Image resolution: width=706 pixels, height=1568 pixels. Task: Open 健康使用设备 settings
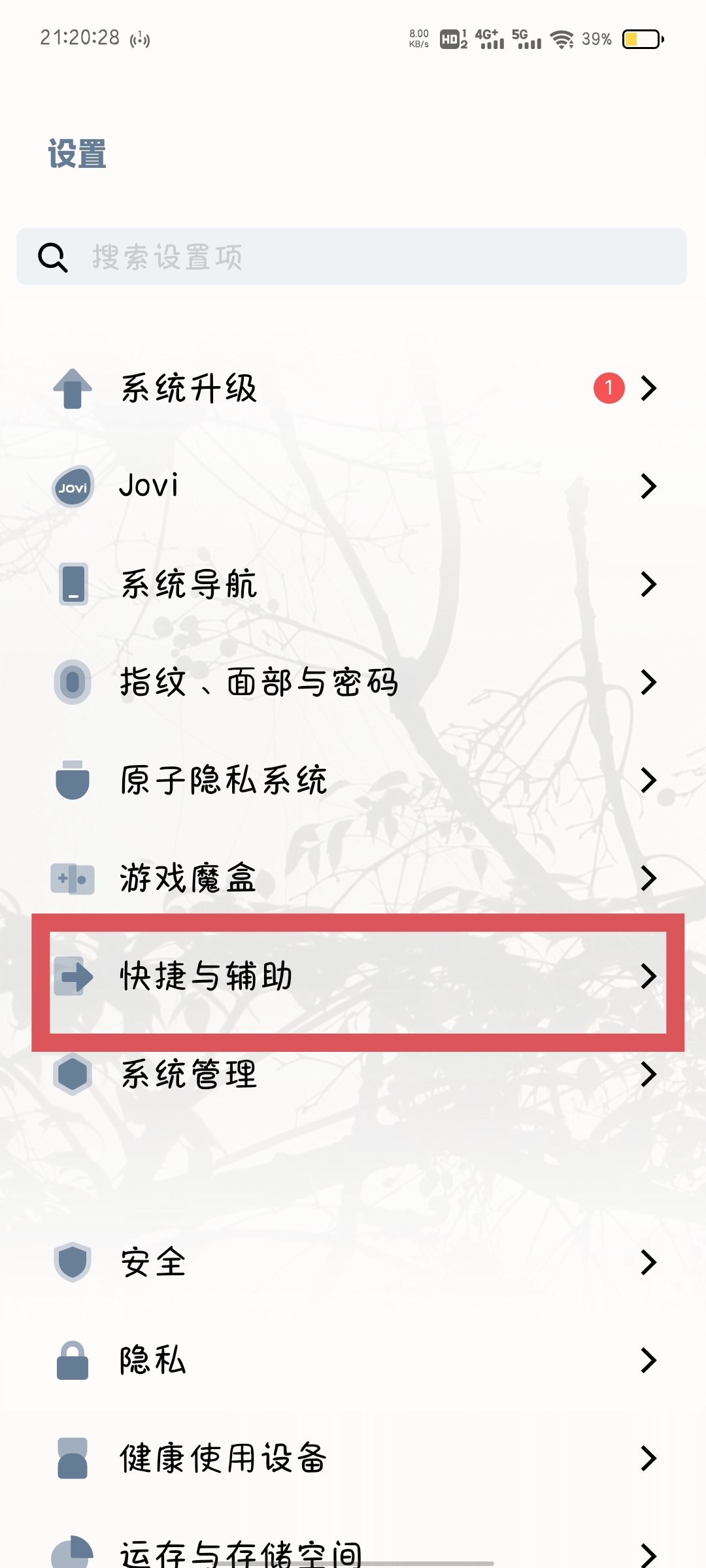[353, 1458]
